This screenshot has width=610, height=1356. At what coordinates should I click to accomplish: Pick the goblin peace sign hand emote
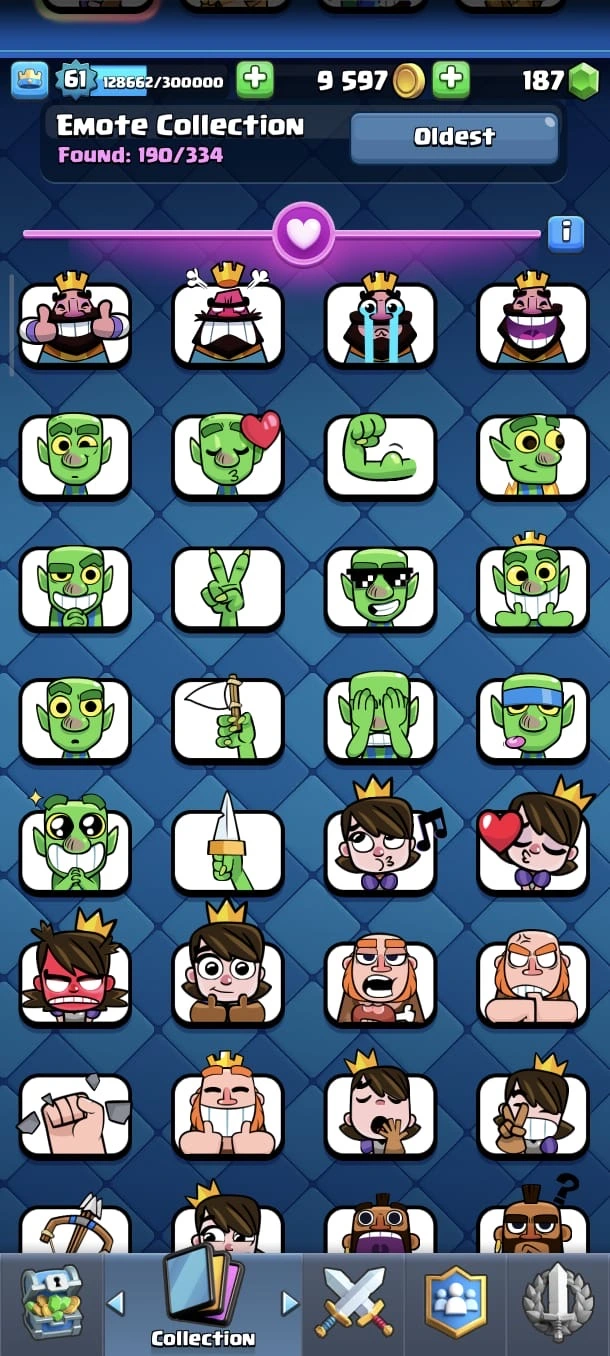[x=228, y=588]
